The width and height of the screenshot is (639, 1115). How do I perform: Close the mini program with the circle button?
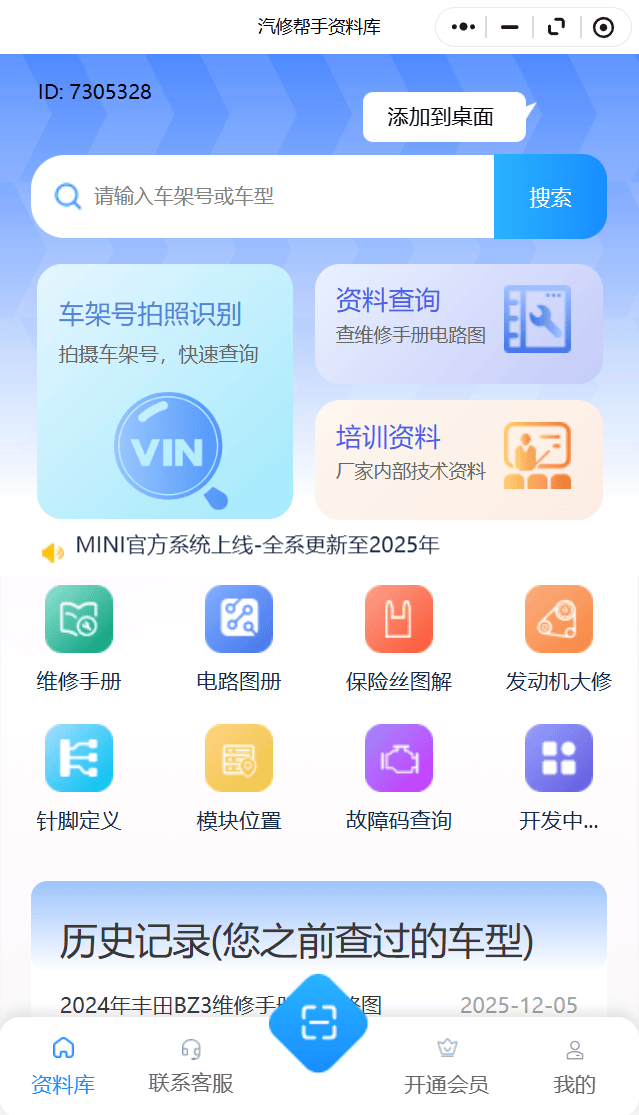coord(603,27)
